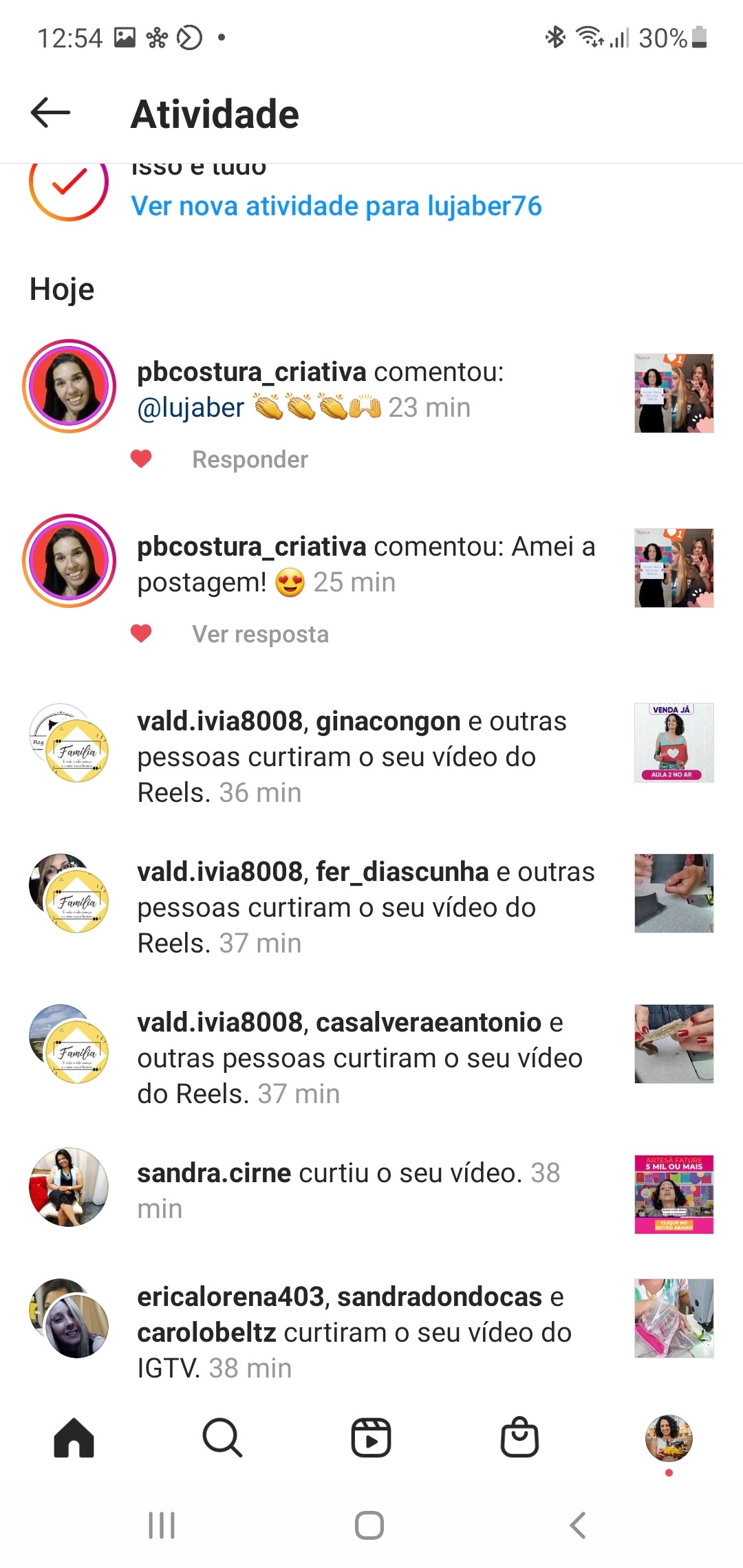Open pbcostura_criativa's story avatar on 23 min comment
Viewport: 743px width, 1568px height.
69,386
